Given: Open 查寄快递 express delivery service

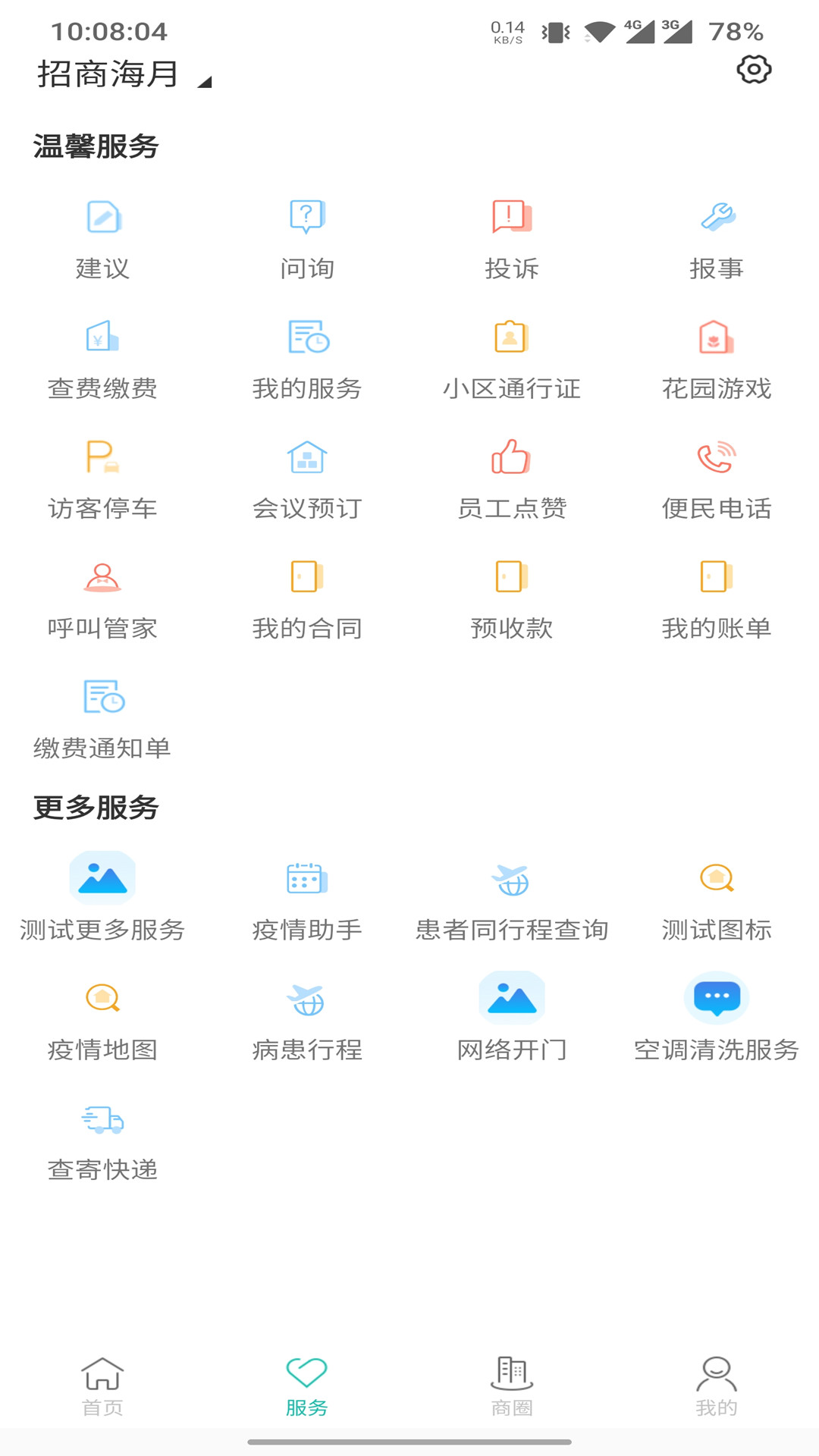Looking at the screenshot, I should pos(102,1141).
